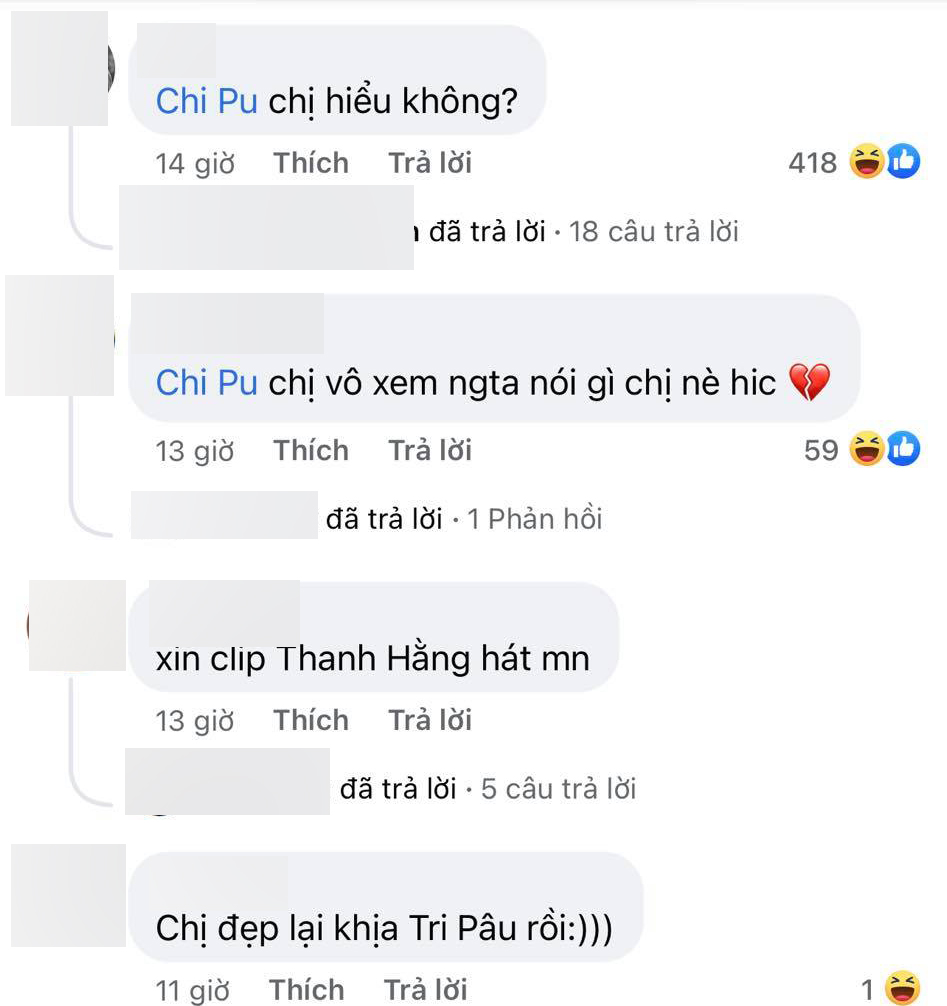Like the comment 'Chị đẹp lại khịa Tri Pâu rồi'
947x1006 pixels.
tap(306, 990)
